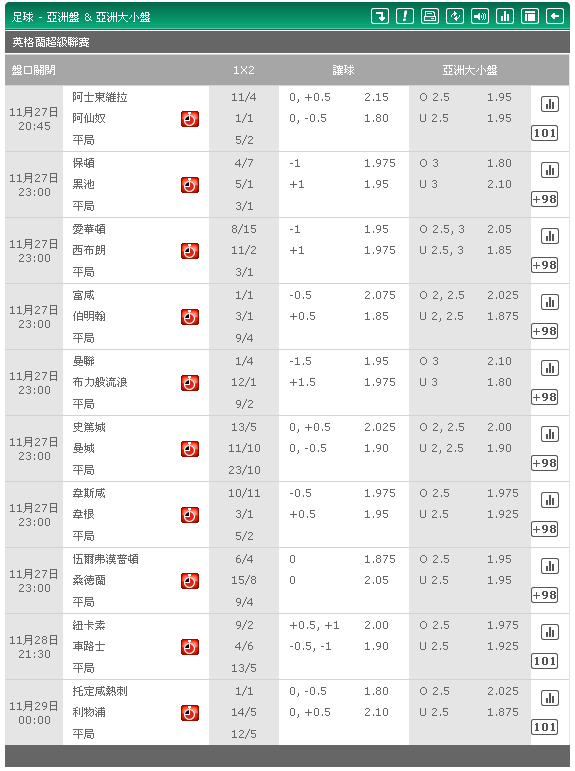Viewport: 575px width, 771px height.
Task: Open the header bar-chart statistics icon
Action: point(505,16)
